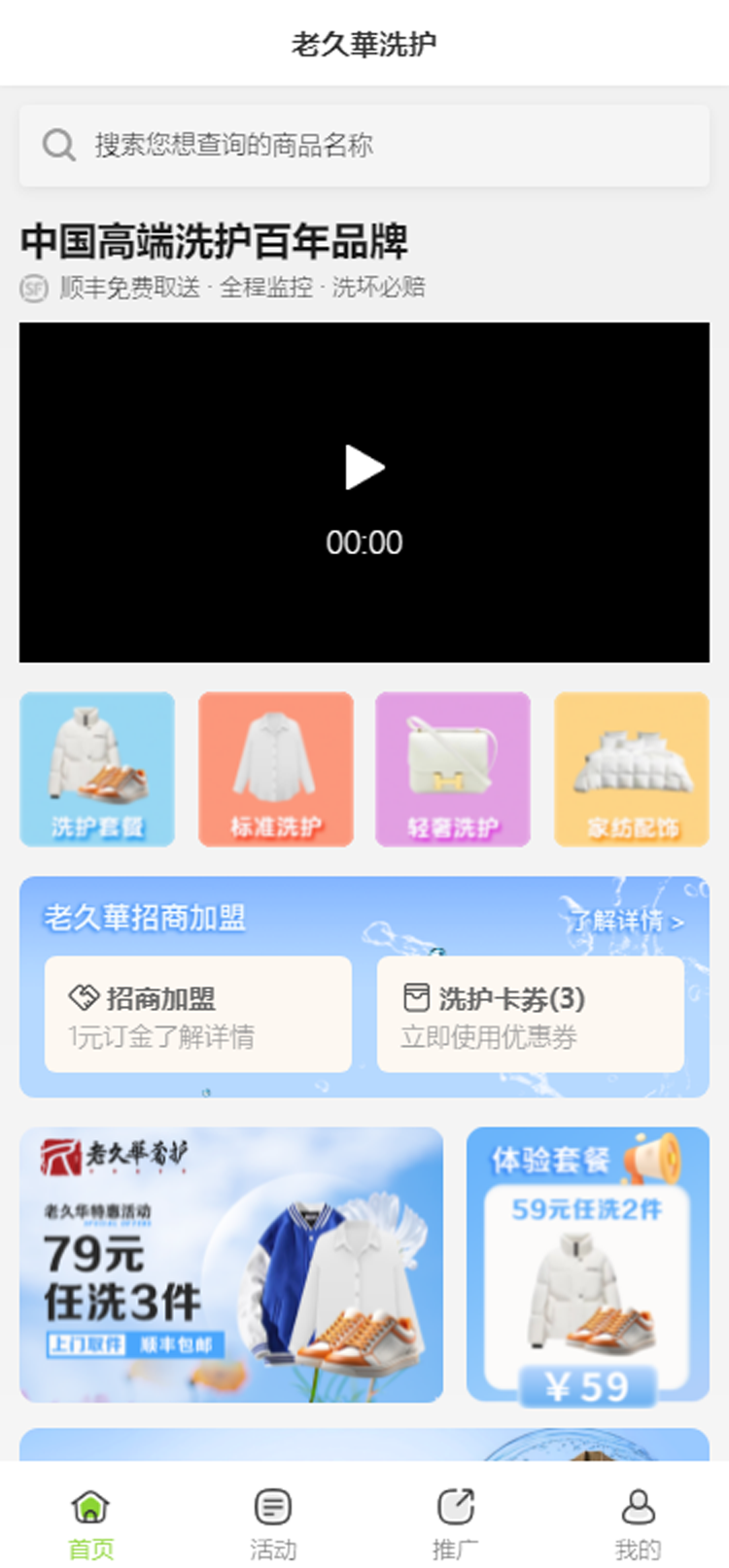This screenshot has height=1568, width=729.
Task: Switch to the 首页 tab
Action: [91, 1521]
